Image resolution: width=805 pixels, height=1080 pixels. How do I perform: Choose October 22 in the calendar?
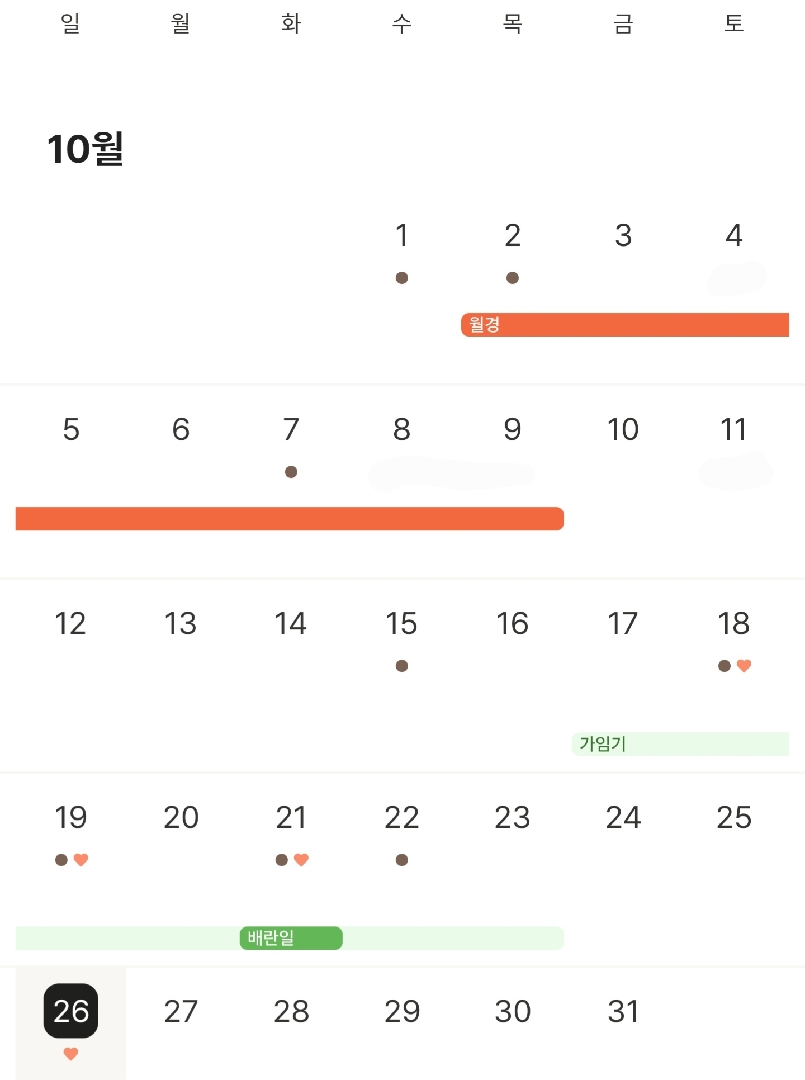pyautogui.click(x=402, y=819)
